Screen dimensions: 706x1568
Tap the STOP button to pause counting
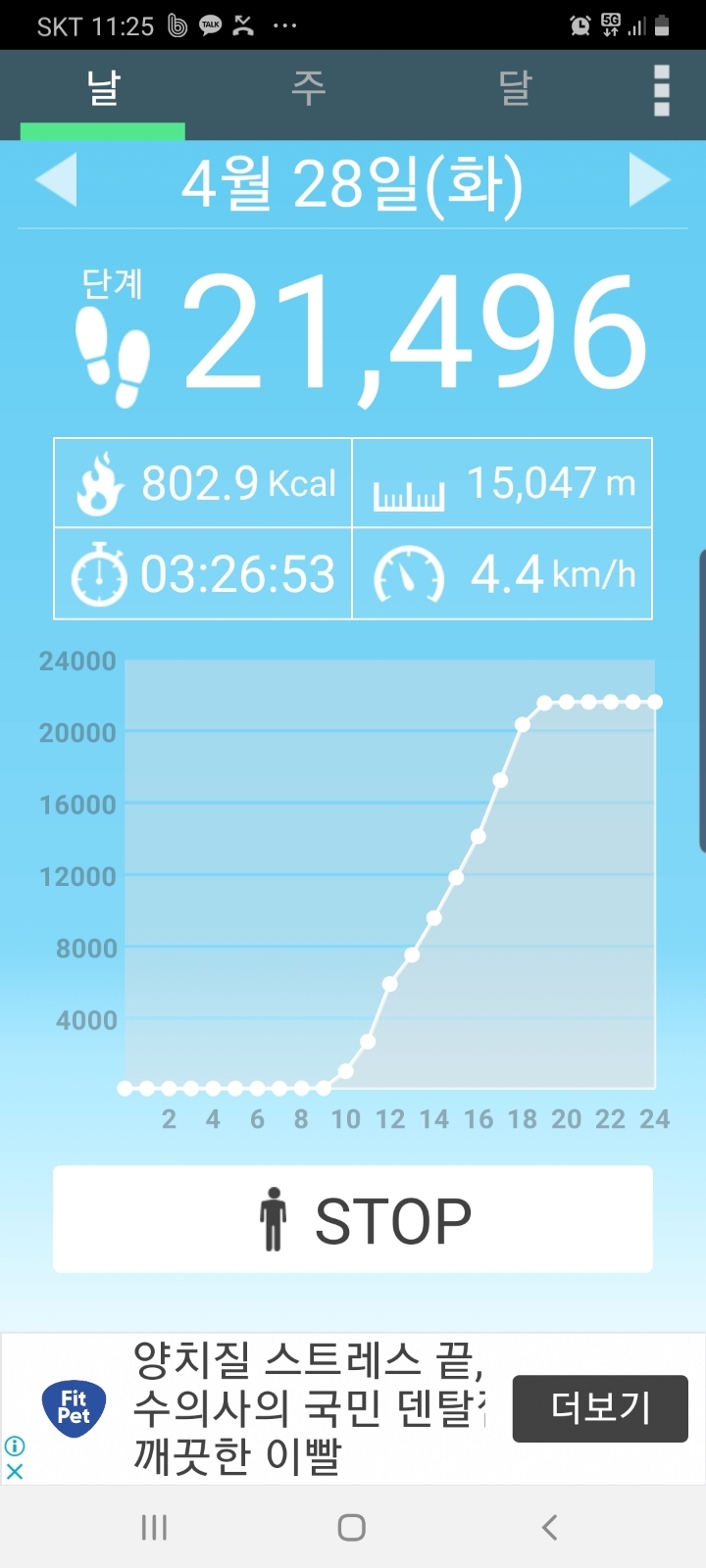coord(353,1219)
